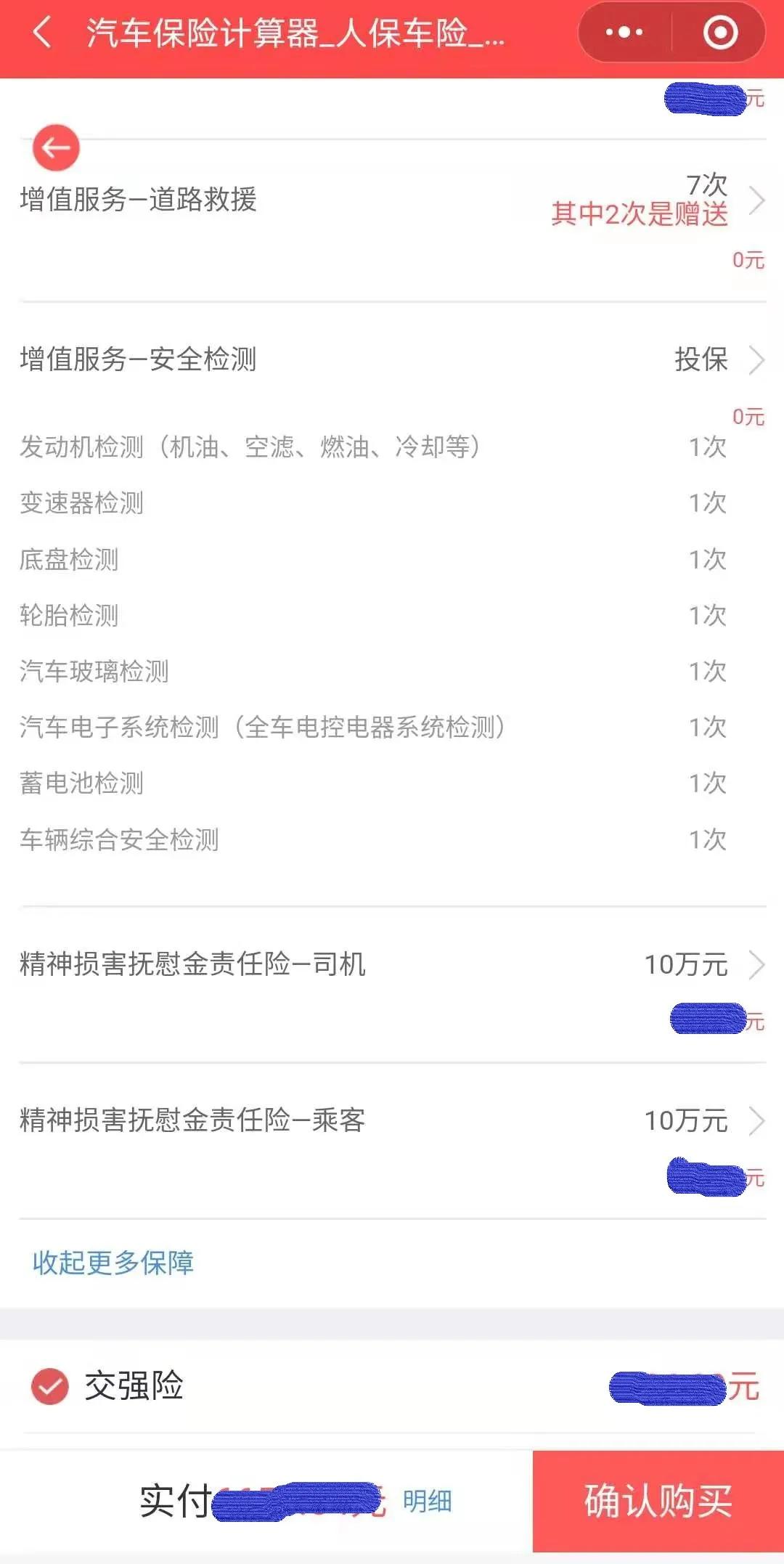Tap the red floating back arrow button
The height and width of the screenshot is (1564, 784).
click(54, 147)
